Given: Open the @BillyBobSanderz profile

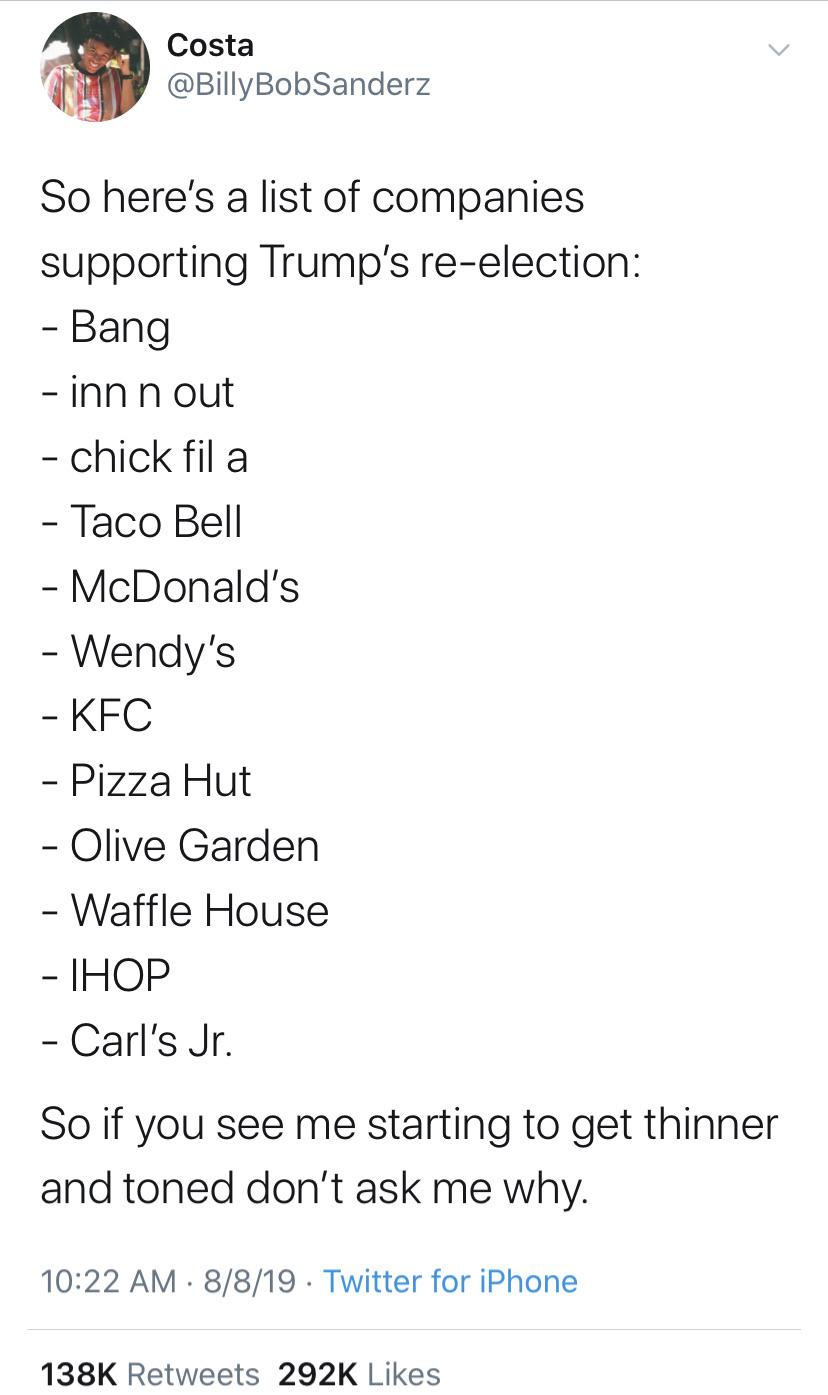Looking at the screenshot, I should [298, 85].
